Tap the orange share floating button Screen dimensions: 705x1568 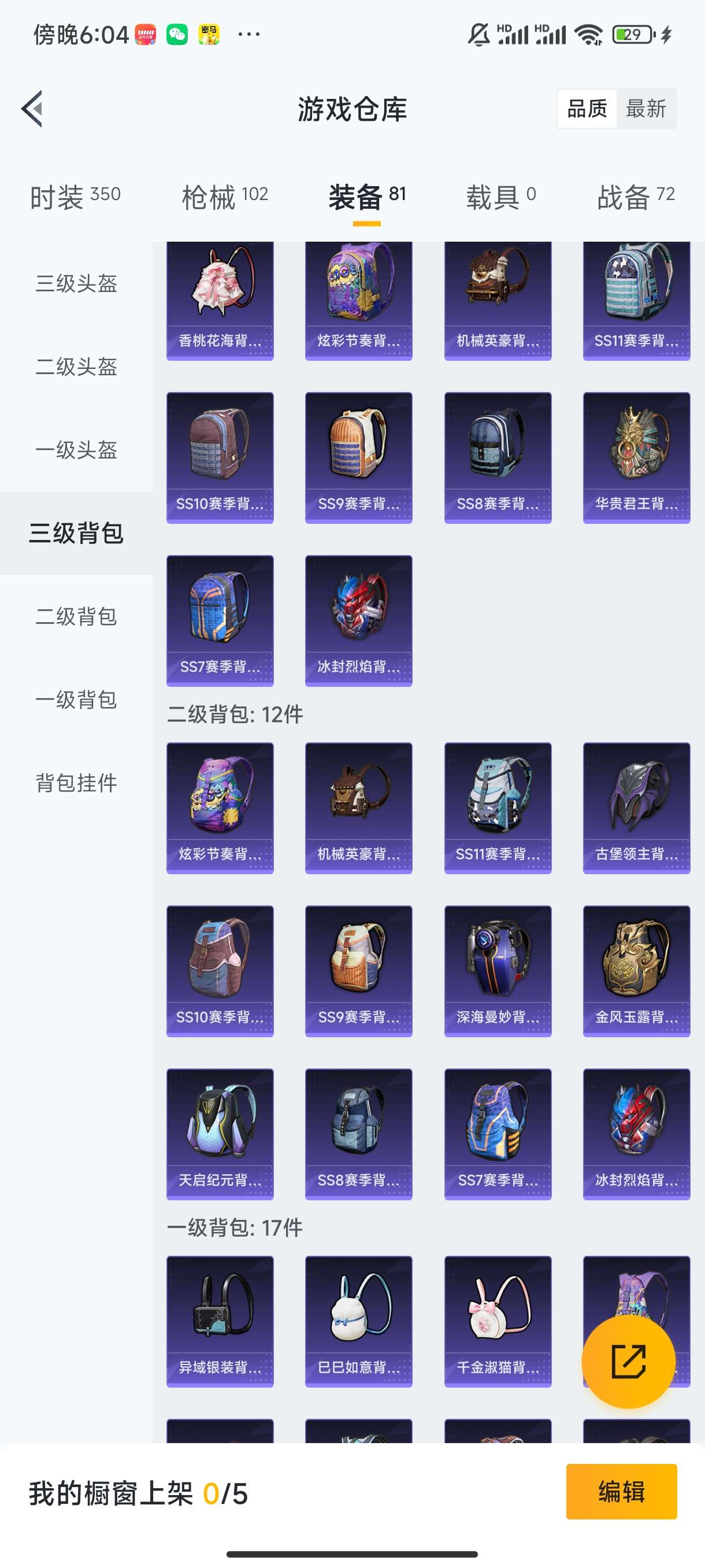628,1362
